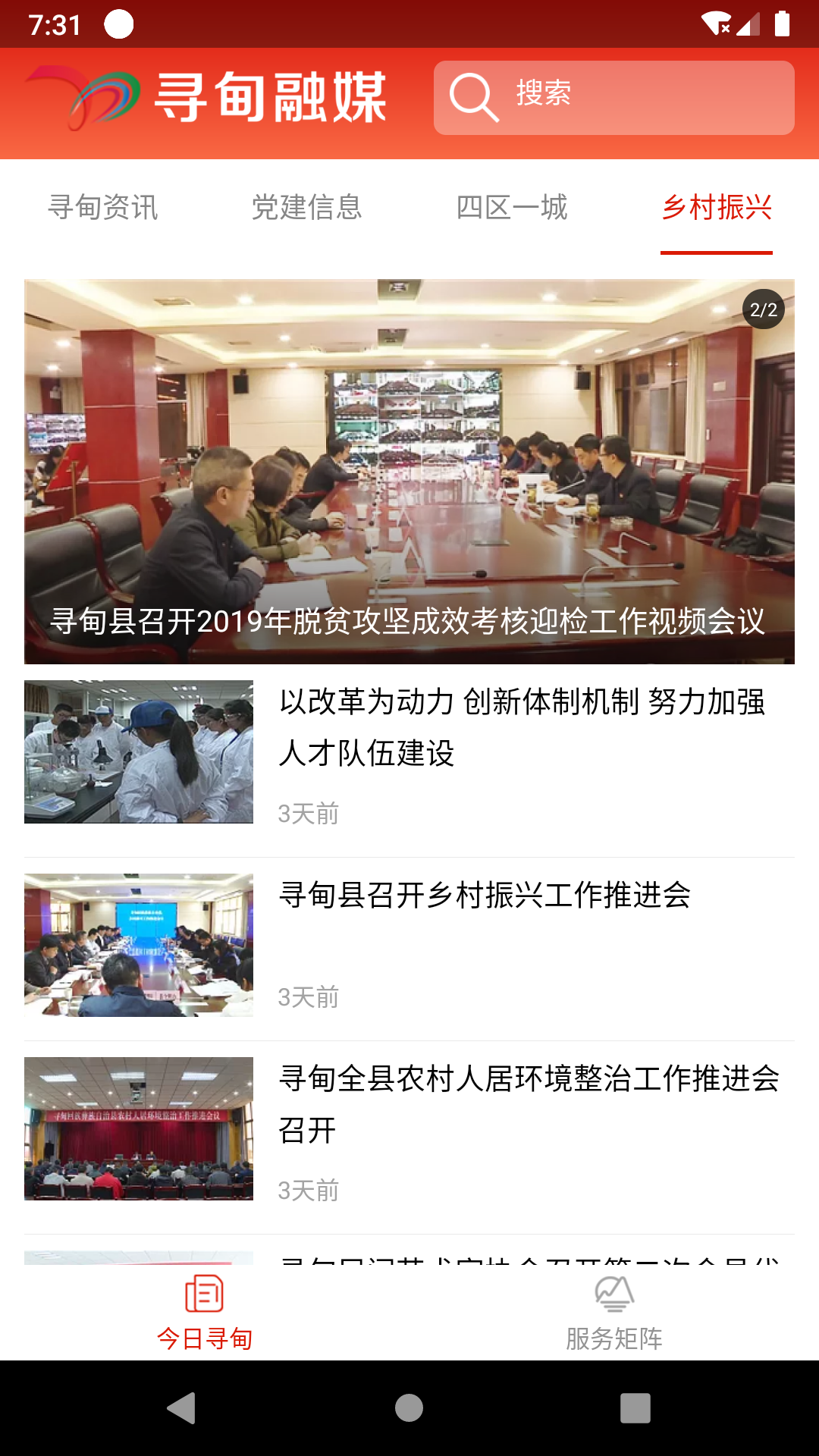Switch to the 党建信息 tab
Image resolution: width=819 pixels, height=1456 pixels.
(308, 206)
